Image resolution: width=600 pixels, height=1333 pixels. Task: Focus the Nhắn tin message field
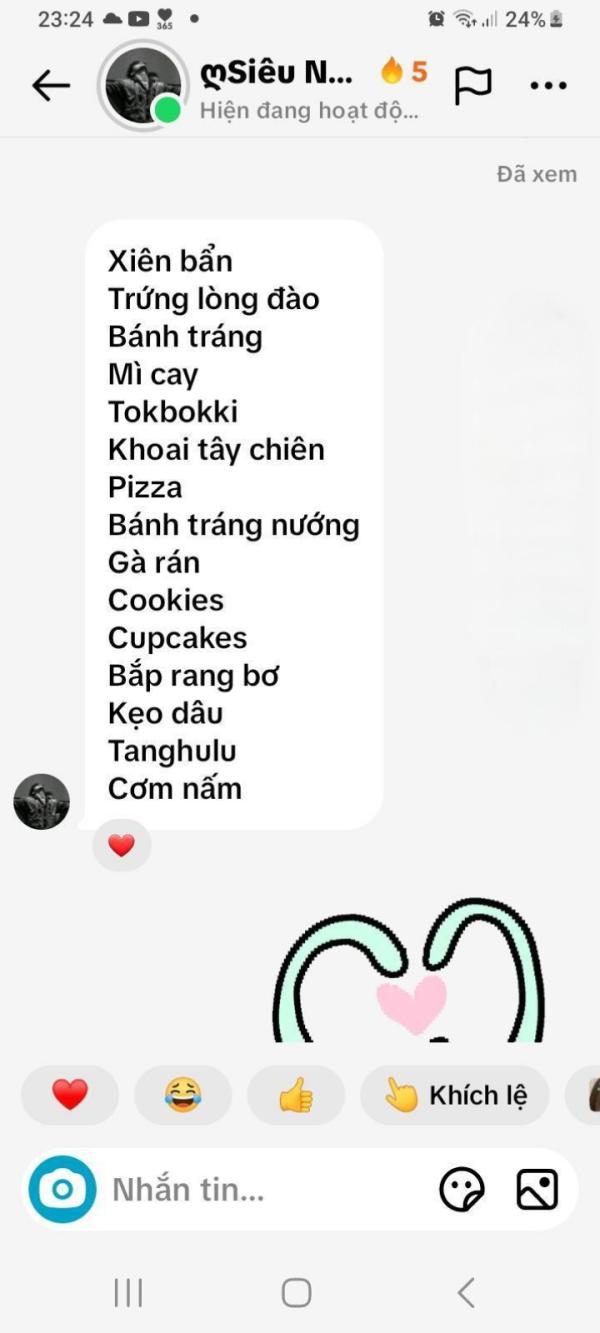pos(265,1189)
